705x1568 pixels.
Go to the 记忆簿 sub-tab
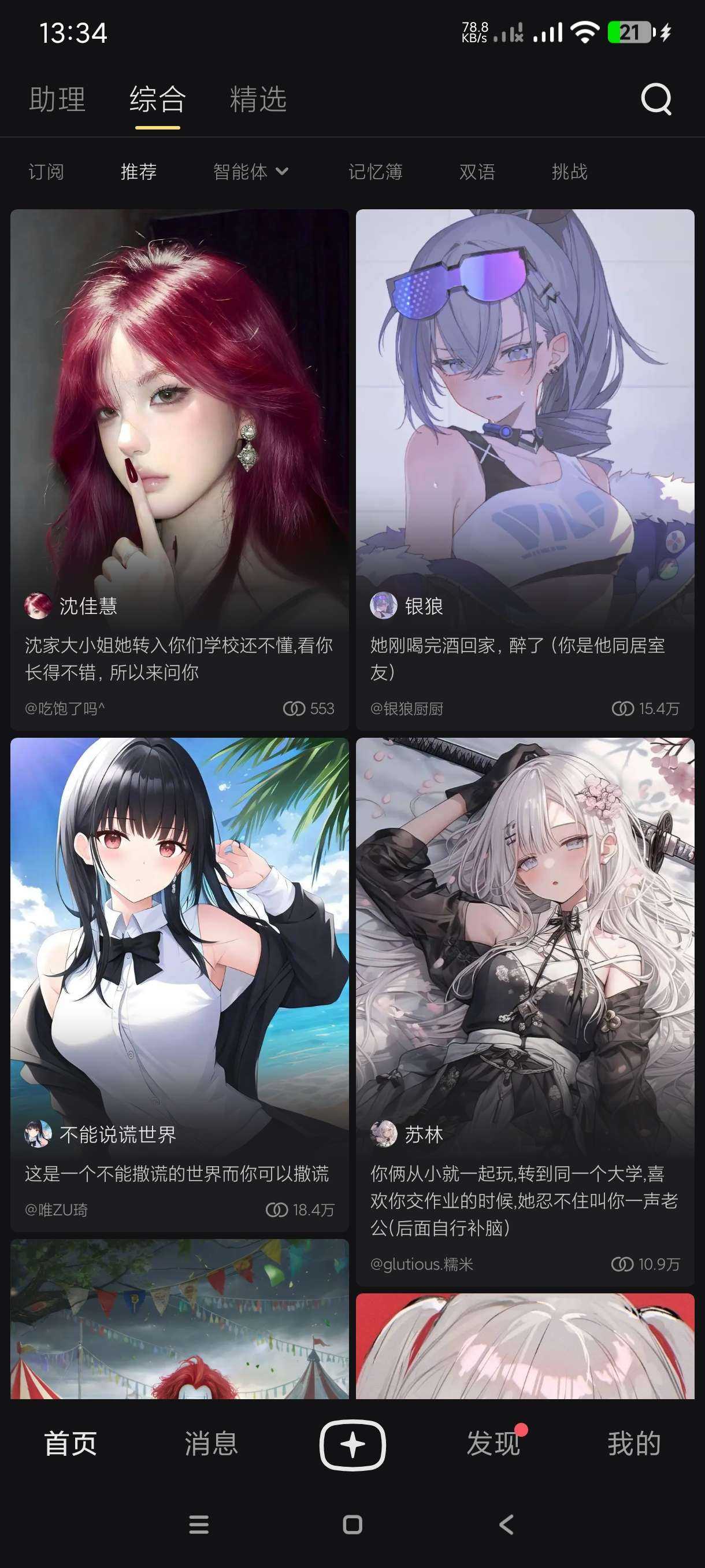(x=375, y=172)
